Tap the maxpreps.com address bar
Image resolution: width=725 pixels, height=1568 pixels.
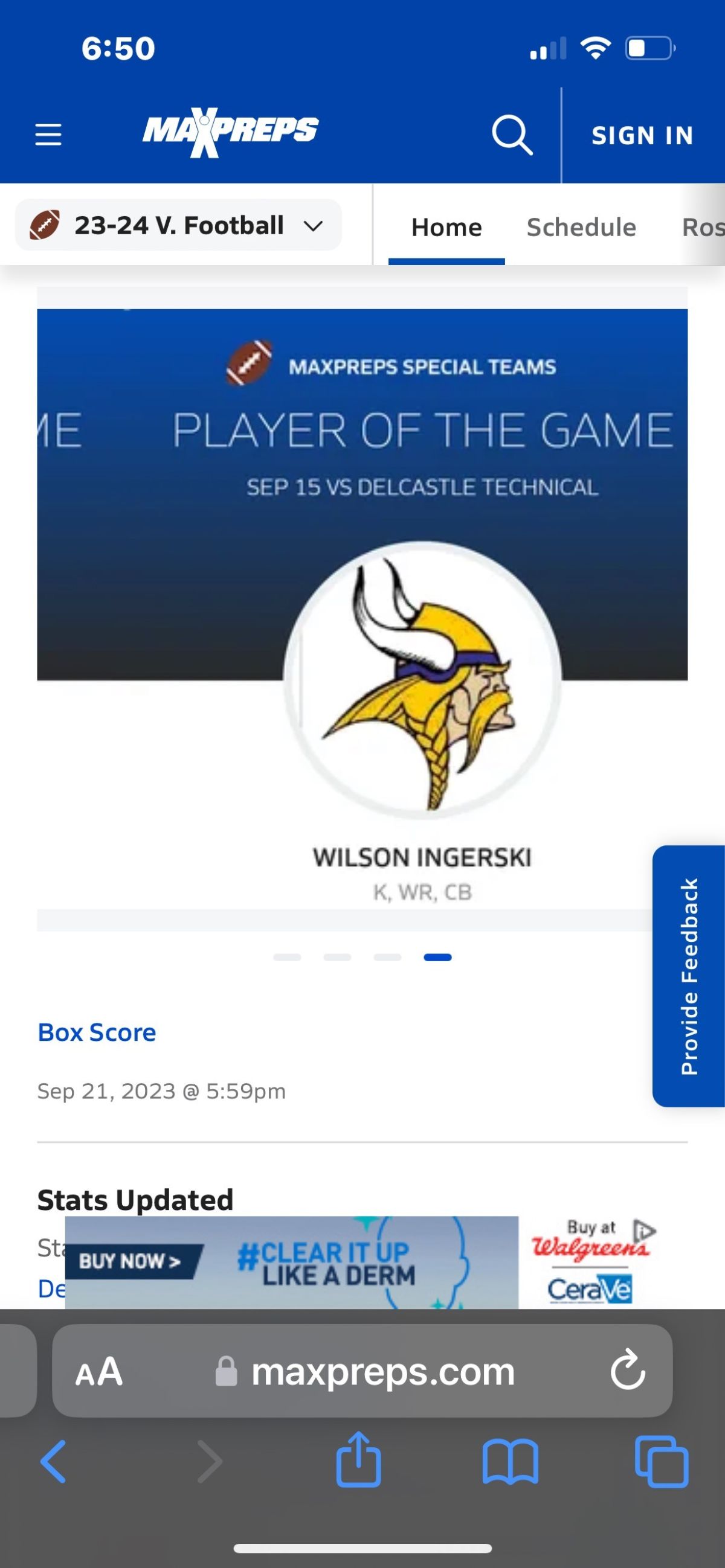click(382, 1372)
